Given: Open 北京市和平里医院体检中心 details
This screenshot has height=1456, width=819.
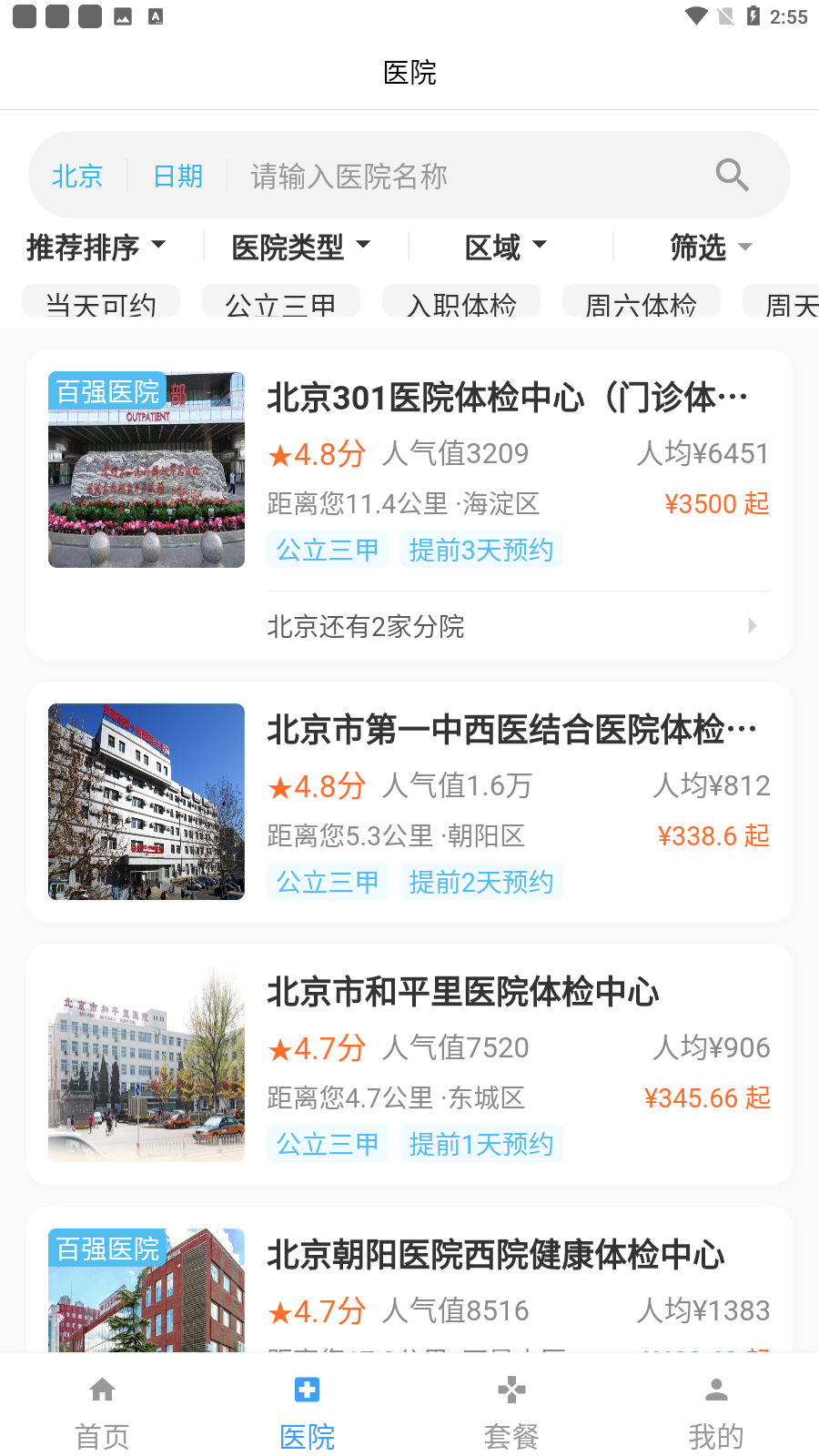Looking at the screenshot, I should click(x=464, y=993).
